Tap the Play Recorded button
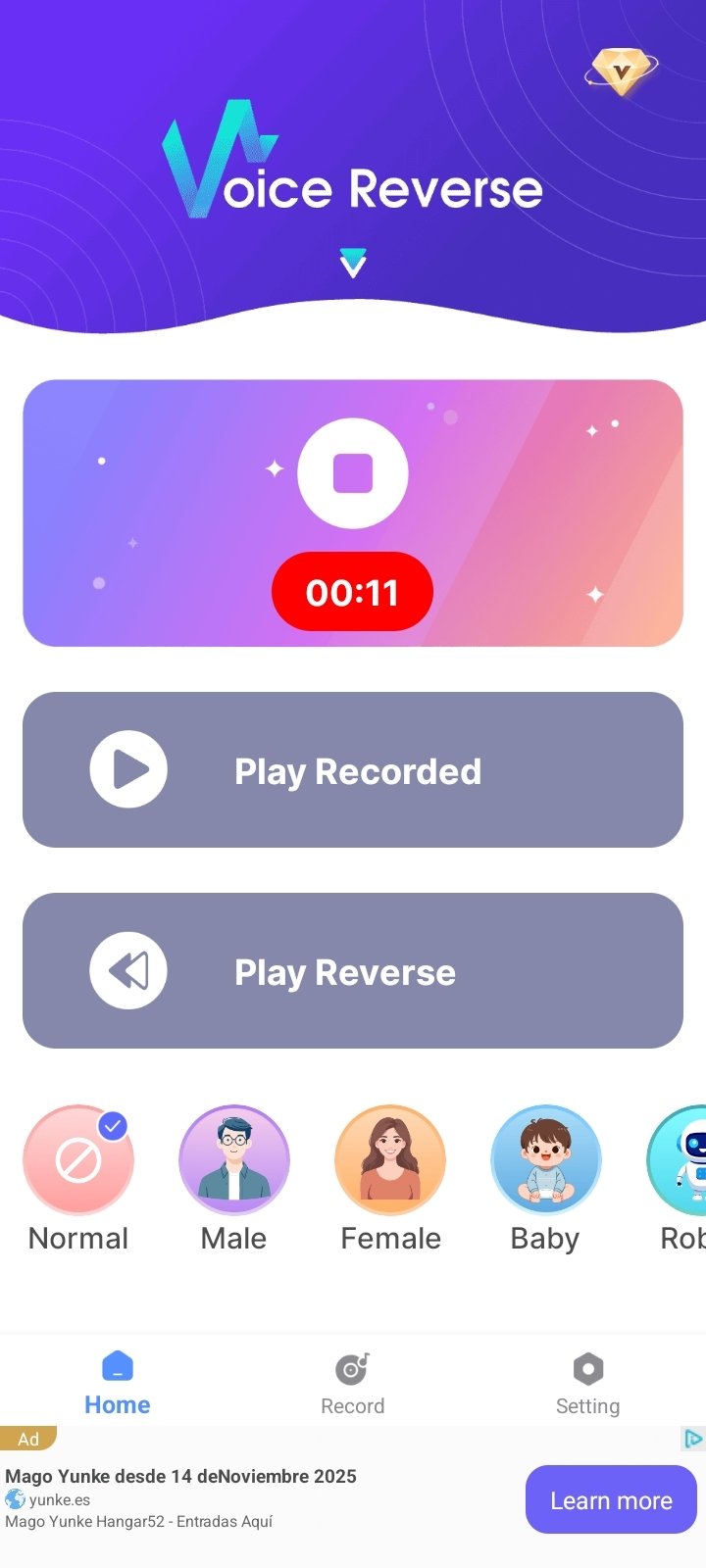 point(353,770)
